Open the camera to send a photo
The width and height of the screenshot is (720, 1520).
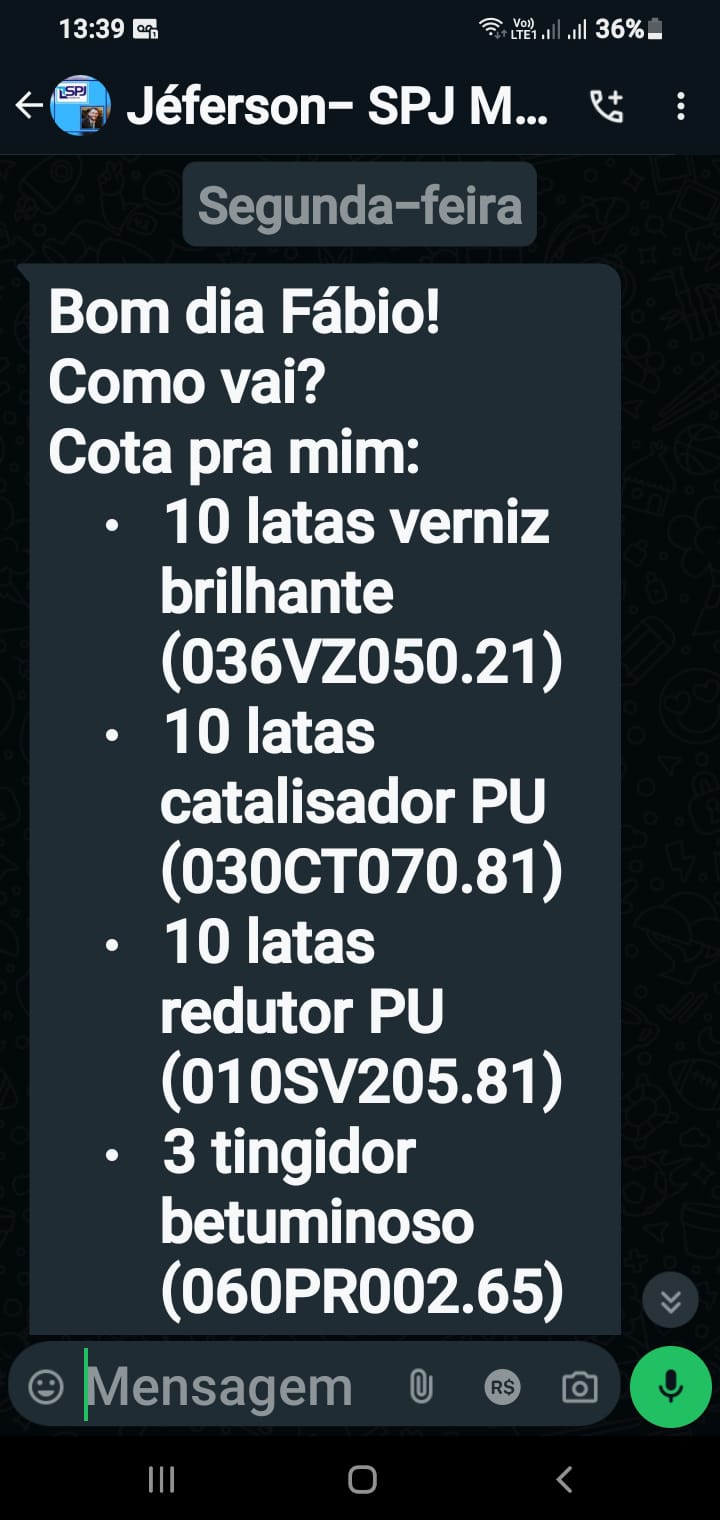coord(579,1386)
